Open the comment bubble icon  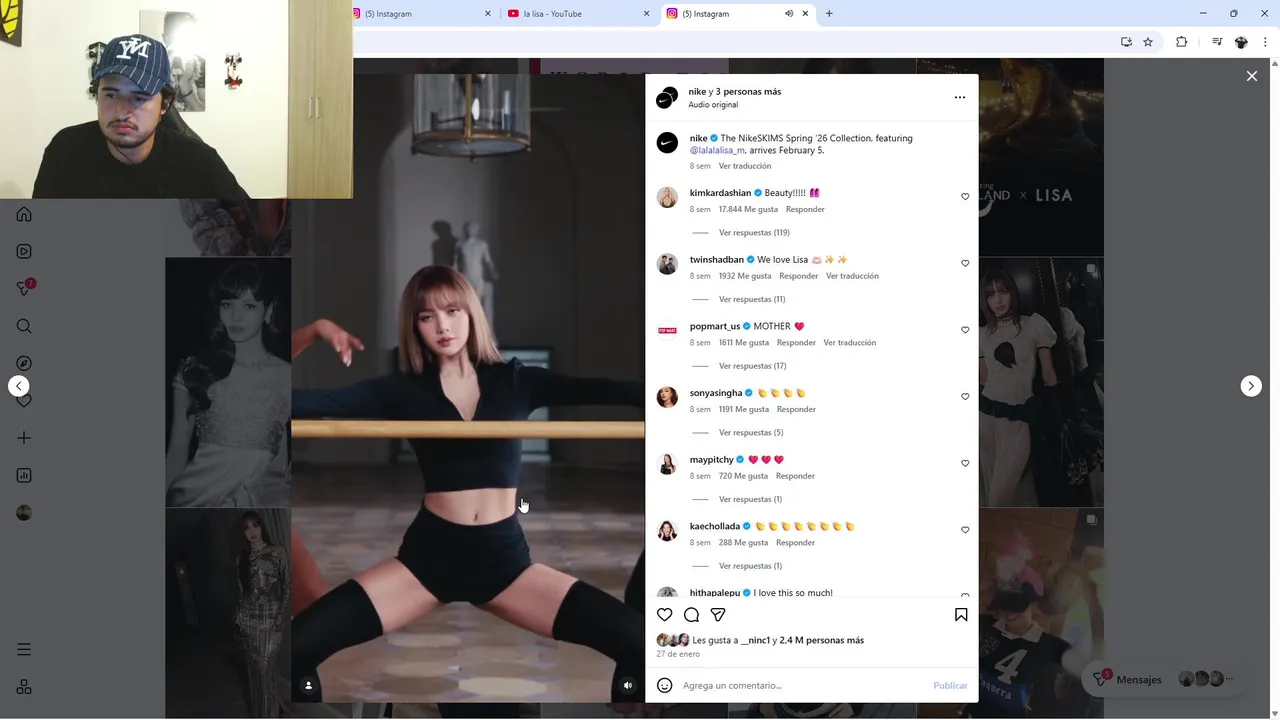pyautogui.click(x=691, y=615)
